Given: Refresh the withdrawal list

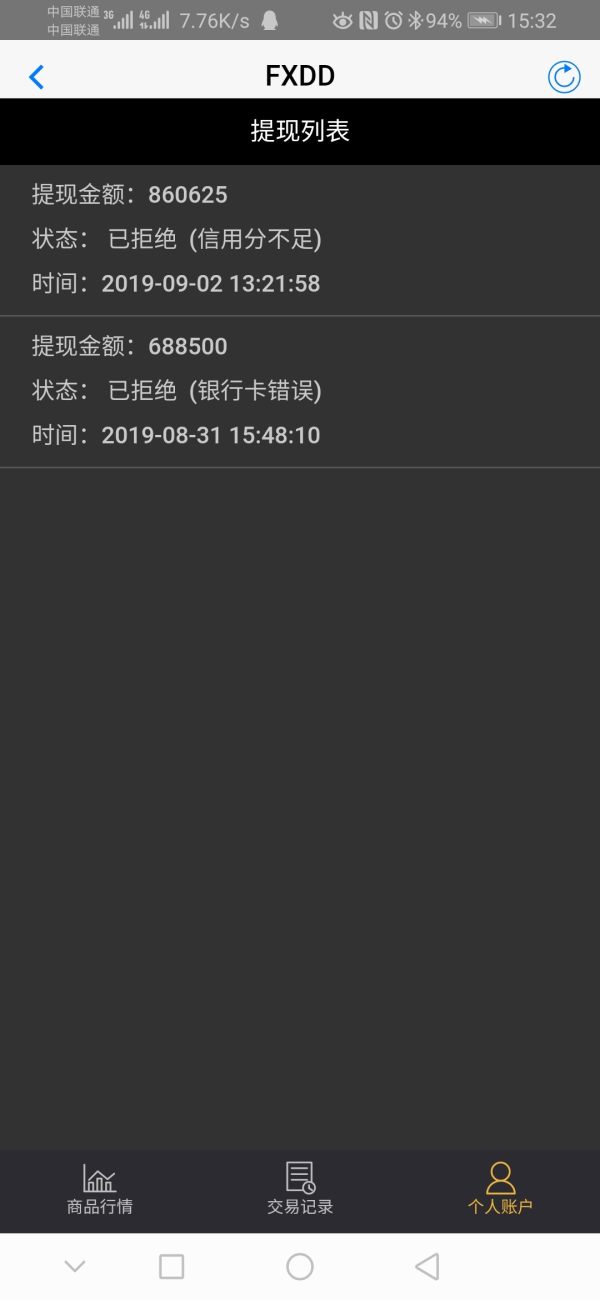Looking at the screenshot, I should click(564, 77).
